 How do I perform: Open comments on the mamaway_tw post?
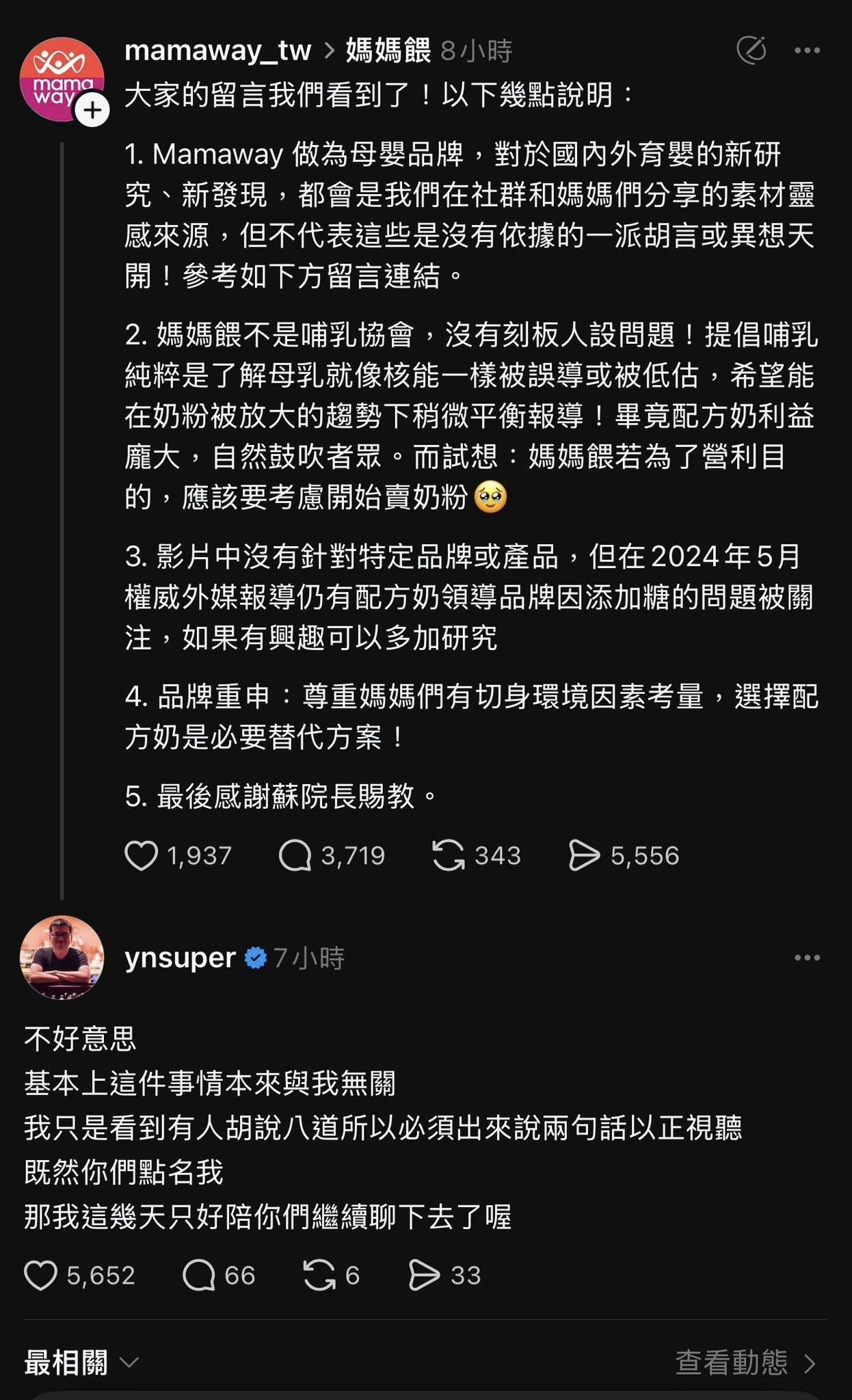tap(295, 855)
